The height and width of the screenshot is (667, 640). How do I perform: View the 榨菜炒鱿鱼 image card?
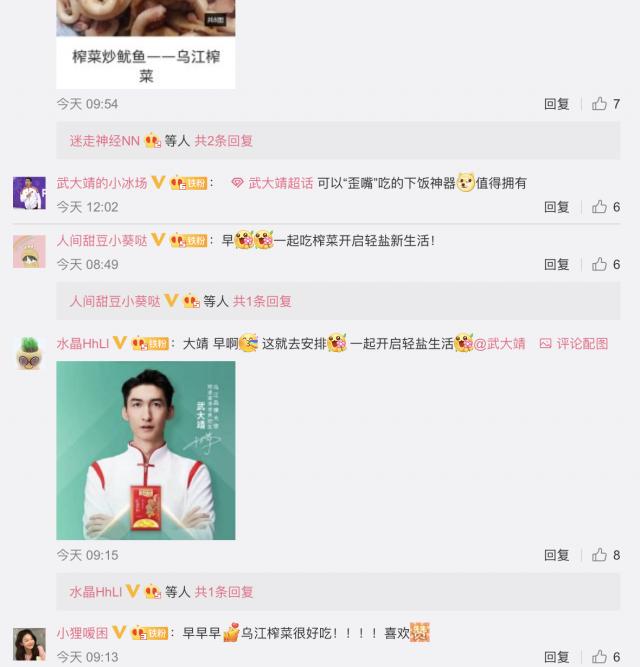point(146,45)
